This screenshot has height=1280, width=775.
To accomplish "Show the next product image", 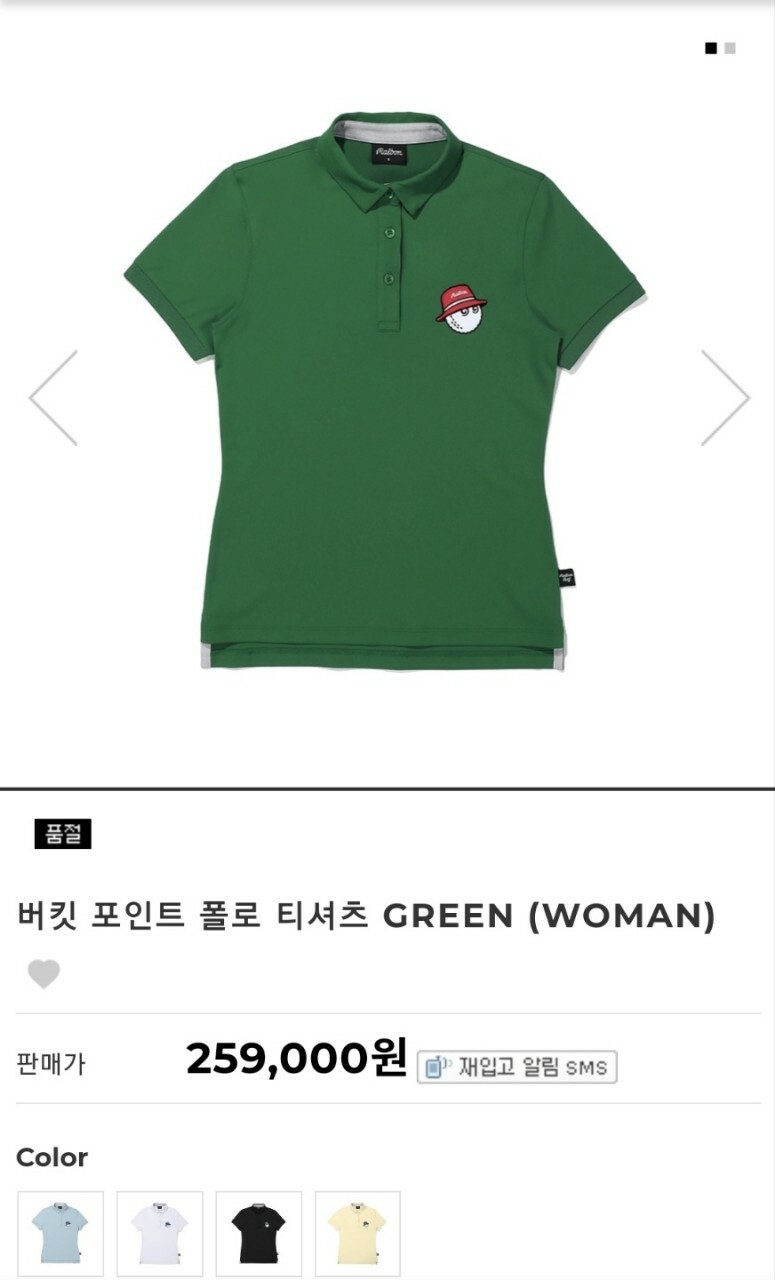I will pyautogui.click(x=725, y=397).
